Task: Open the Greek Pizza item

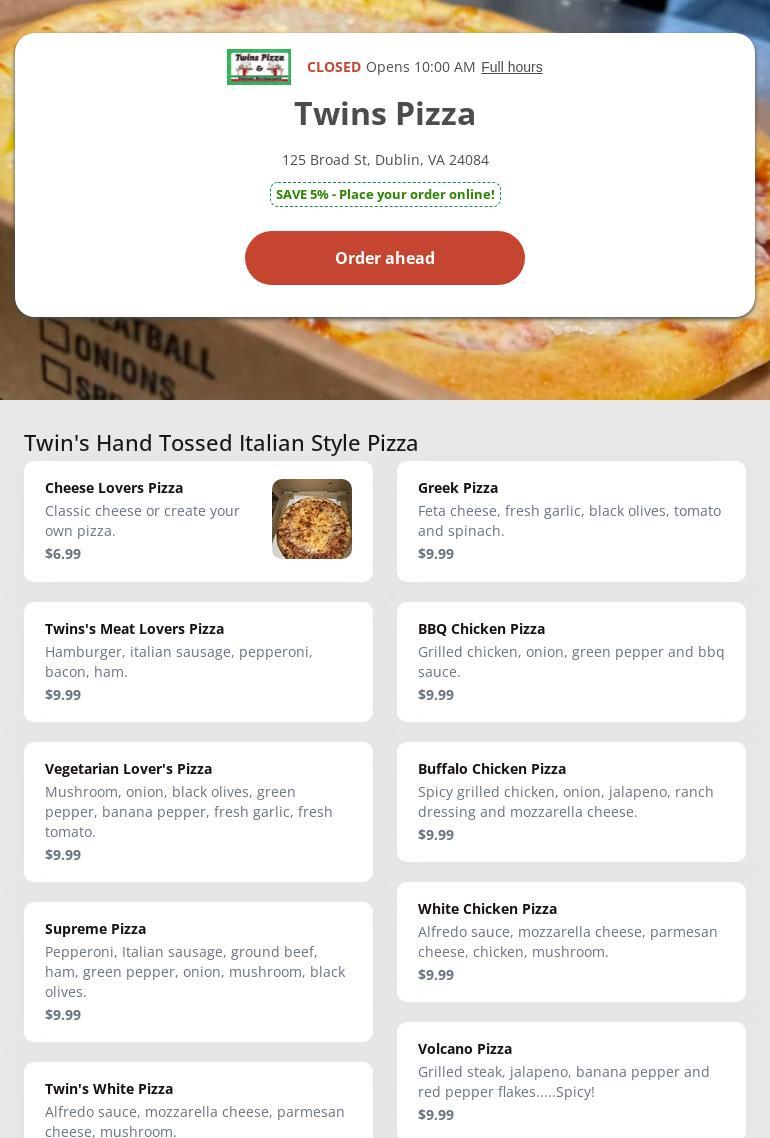Action: pyautogui.click(x=571, y=521)
